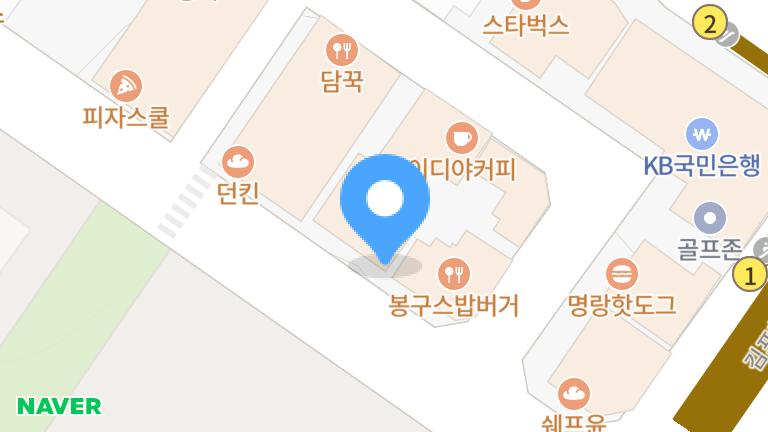The width and height of the screenshot is (768, 432).
Task: Tap the 쉐프유 marker
Action: click(574, 393)
